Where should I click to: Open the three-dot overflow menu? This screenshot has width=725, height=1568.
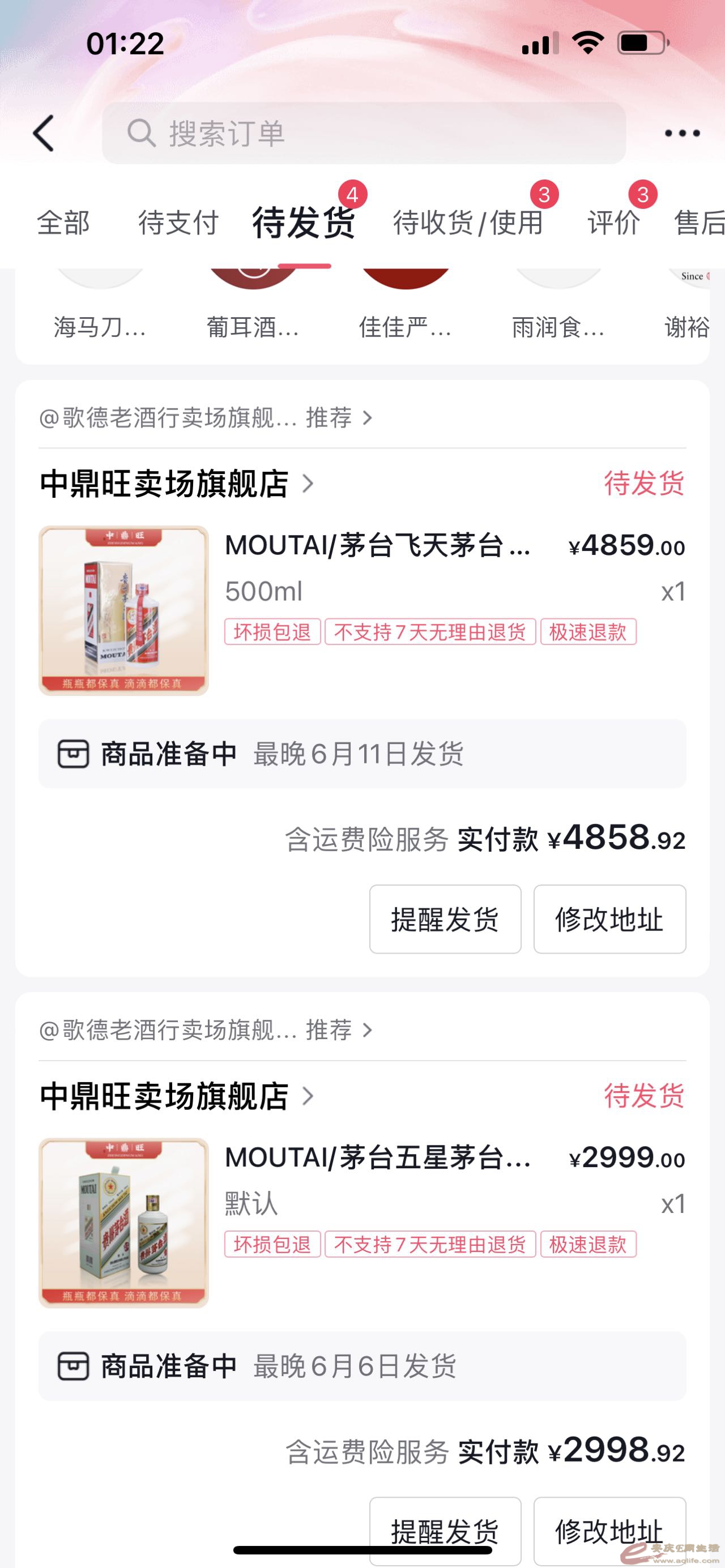[x=682, y=133]
